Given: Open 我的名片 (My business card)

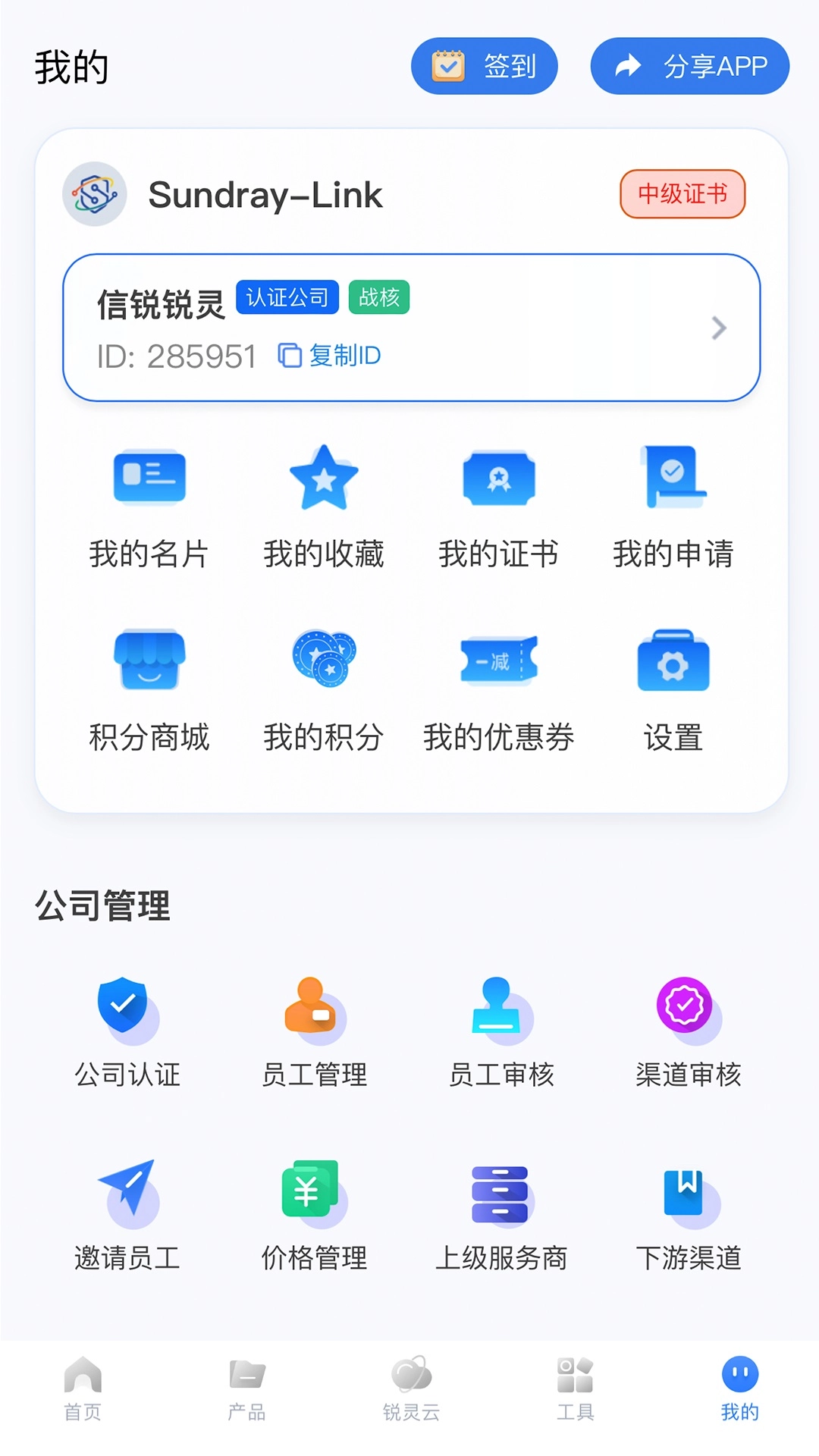Looking at the screenshot, I should click(149, 508).
